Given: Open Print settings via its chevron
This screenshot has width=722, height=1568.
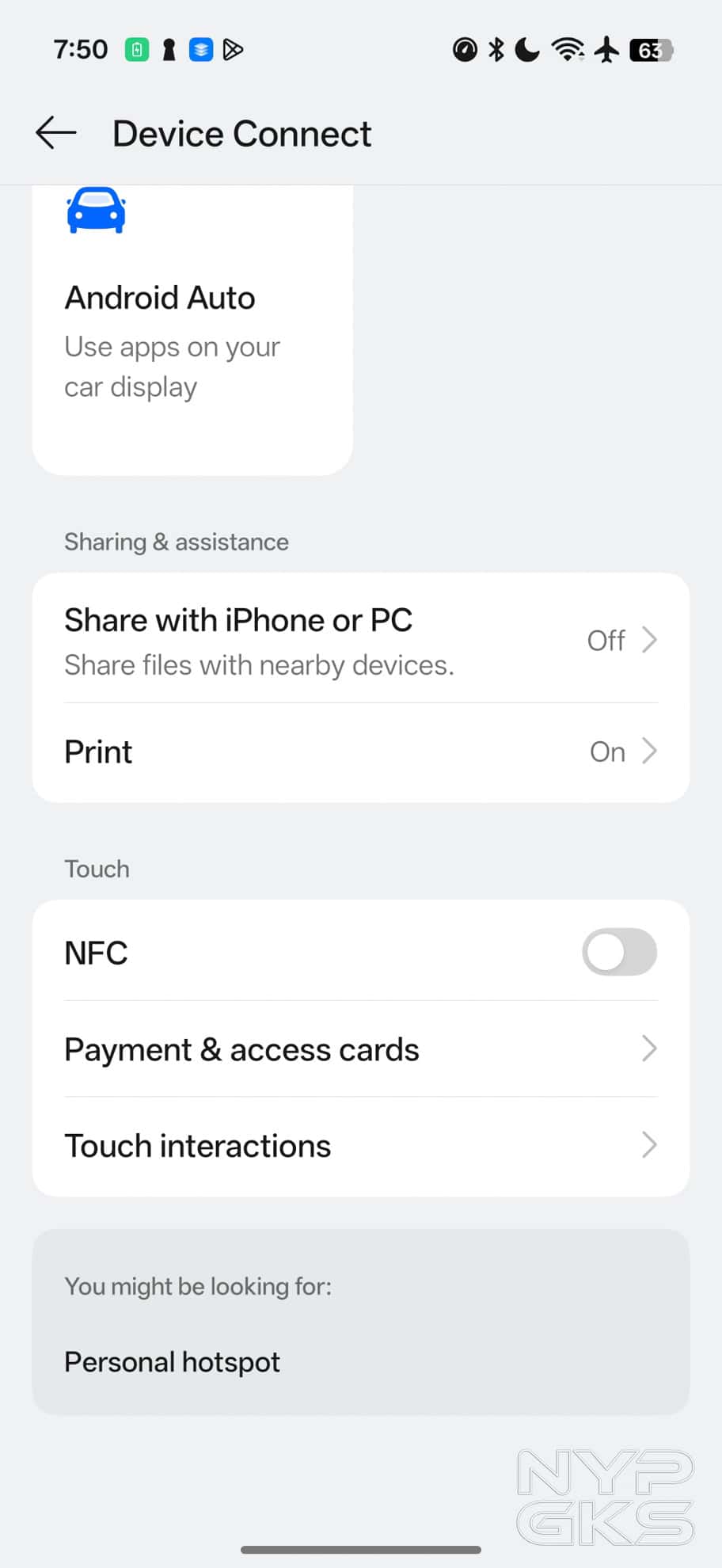Looking at the screenshot, I should [649, 751].
